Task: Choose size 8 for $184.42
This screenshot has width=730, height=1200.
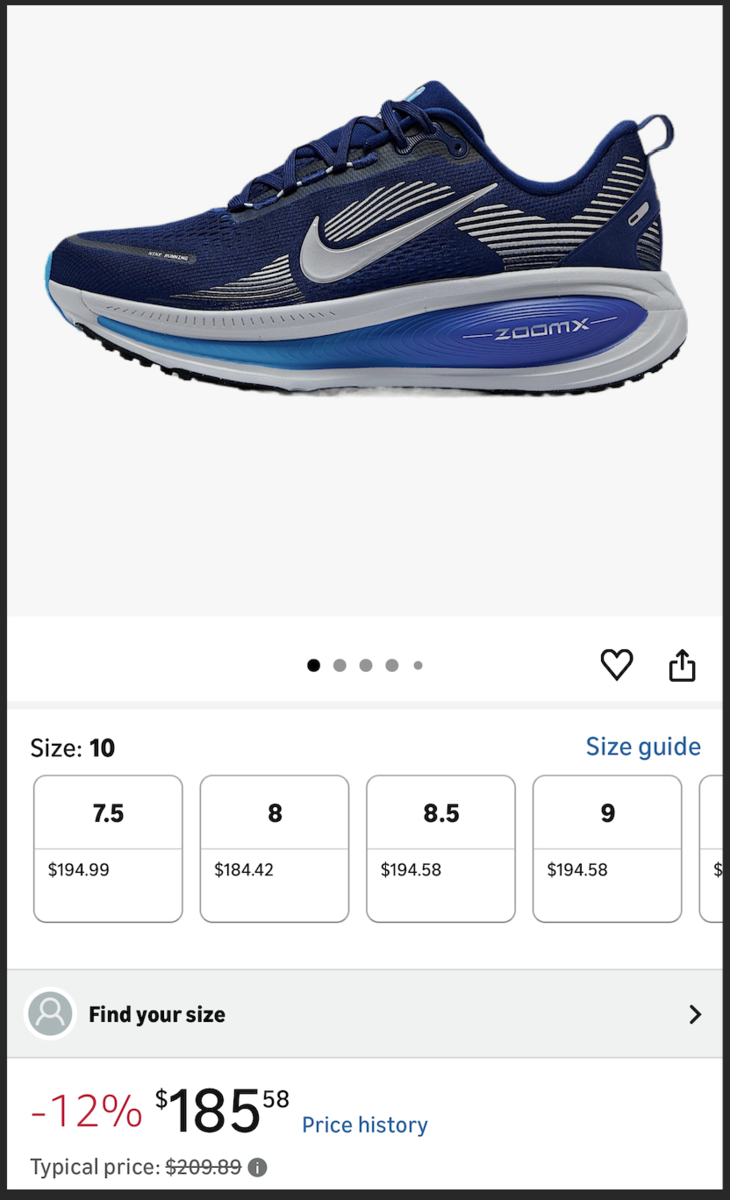Action: [x=274, y=848]
